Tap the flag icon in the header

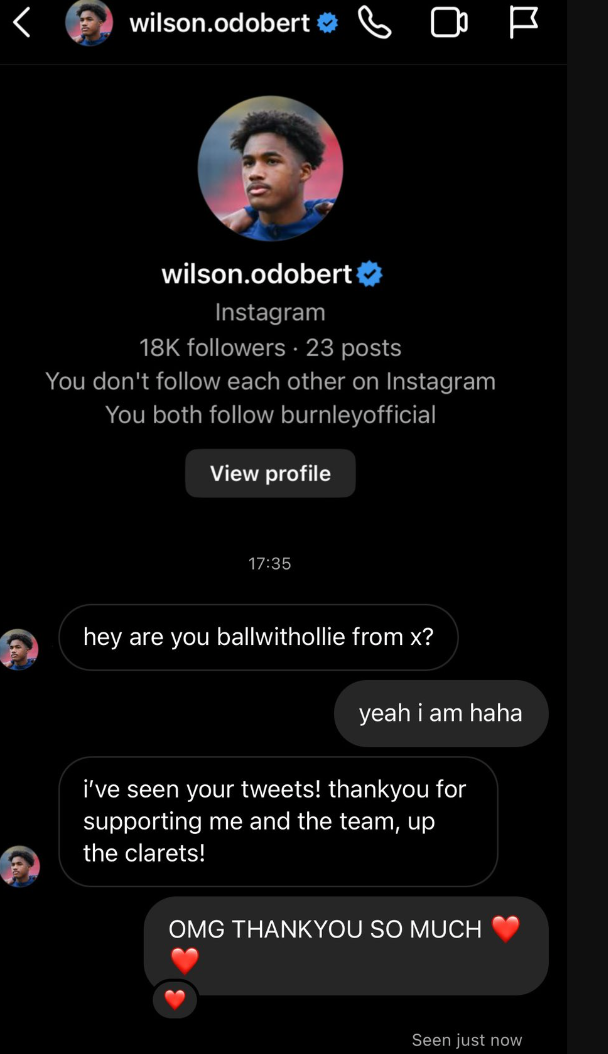coord(523,22)
